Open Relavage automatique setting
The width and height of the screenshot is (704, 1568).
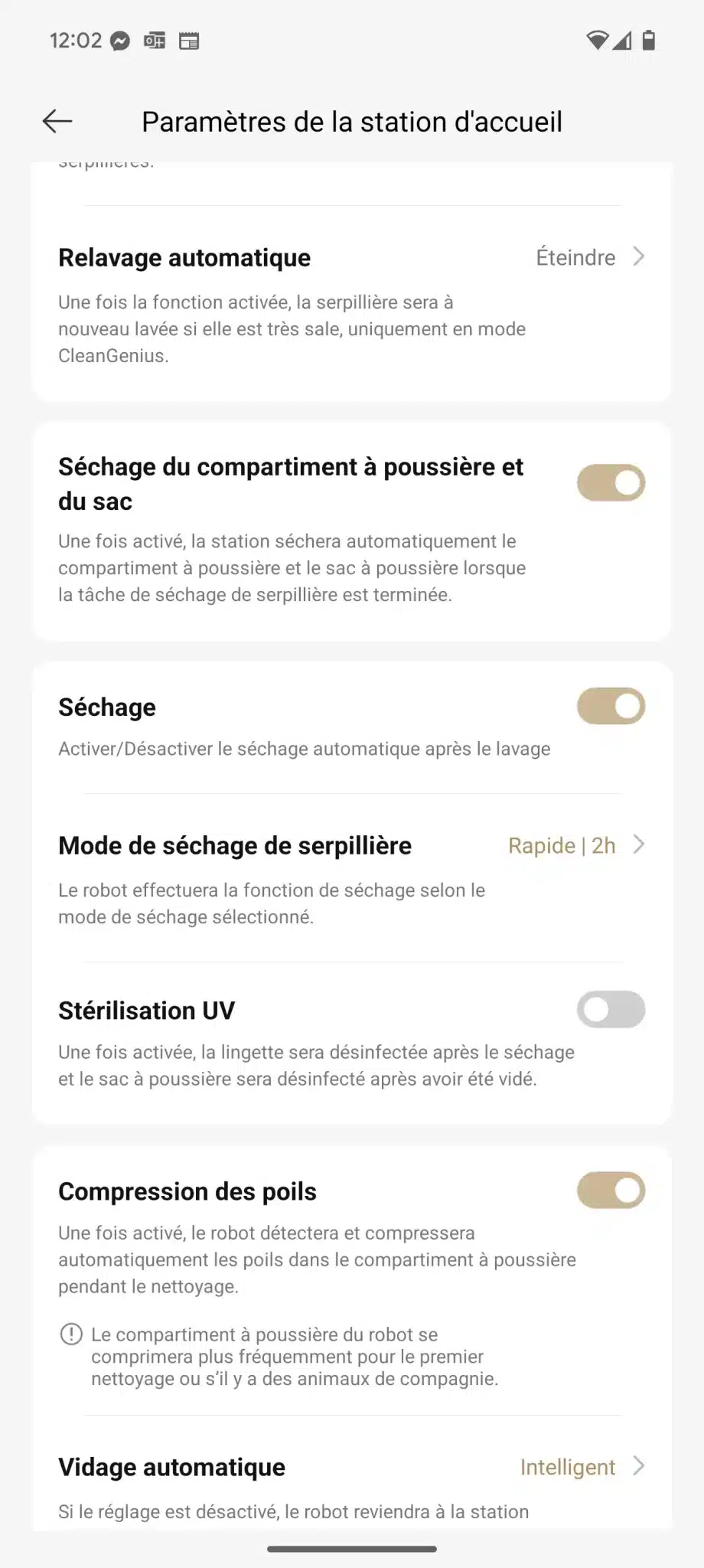[x=352, y=305]
